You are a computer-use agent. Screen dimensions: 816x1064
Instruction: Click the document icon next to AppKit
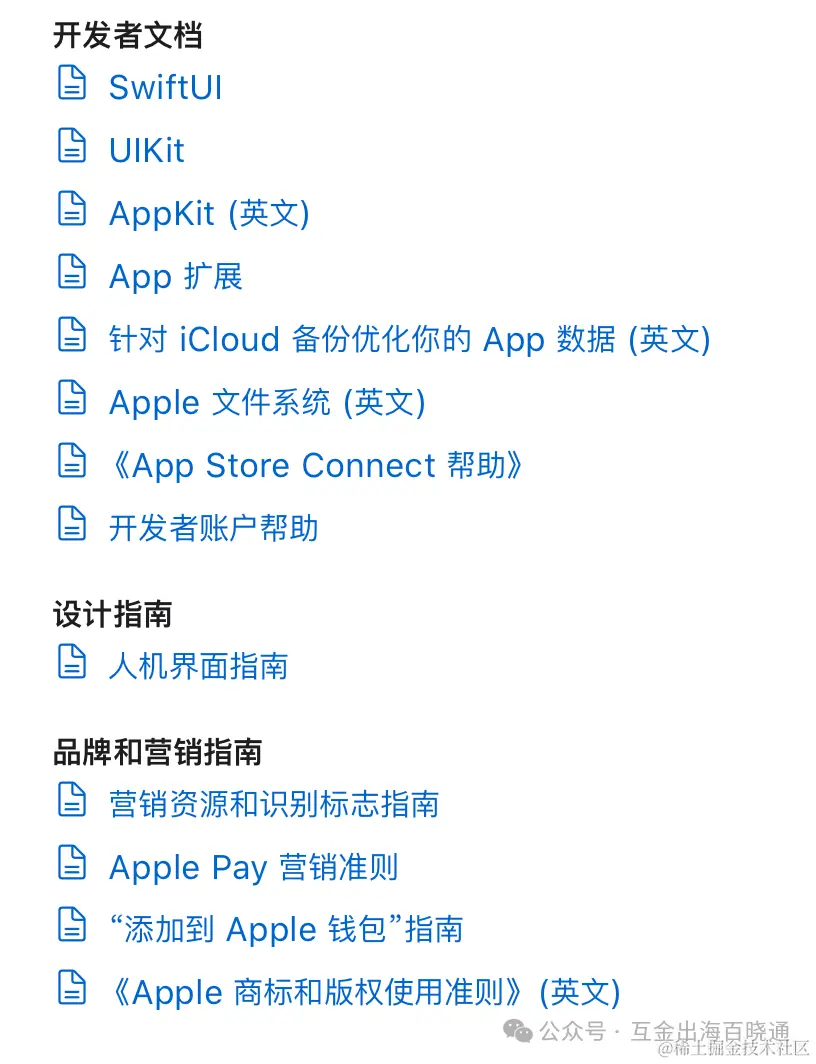pos(71,211)
